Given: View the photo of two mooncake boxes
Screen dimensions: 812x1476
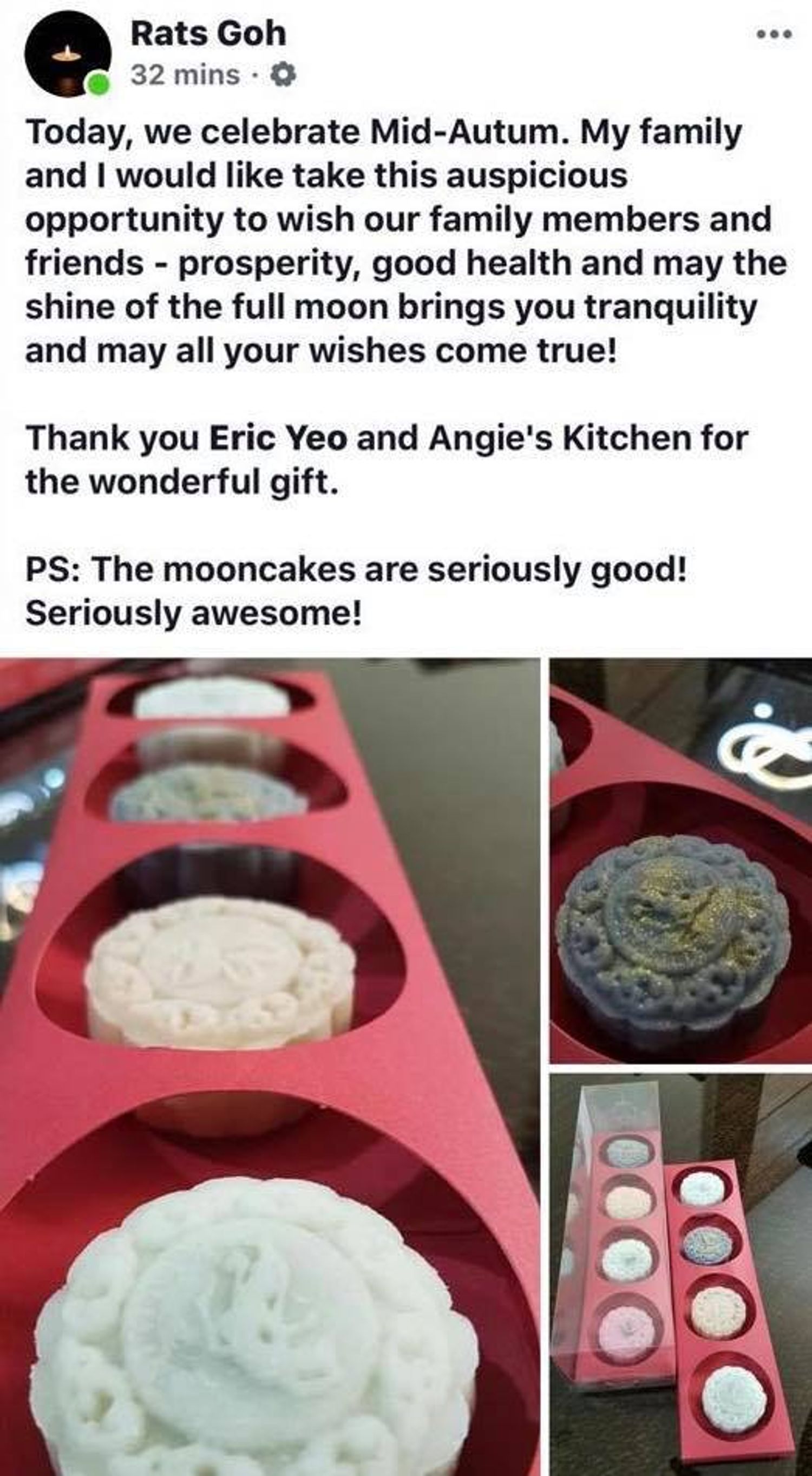Looking at the screenshot, I should point(681,1275).
